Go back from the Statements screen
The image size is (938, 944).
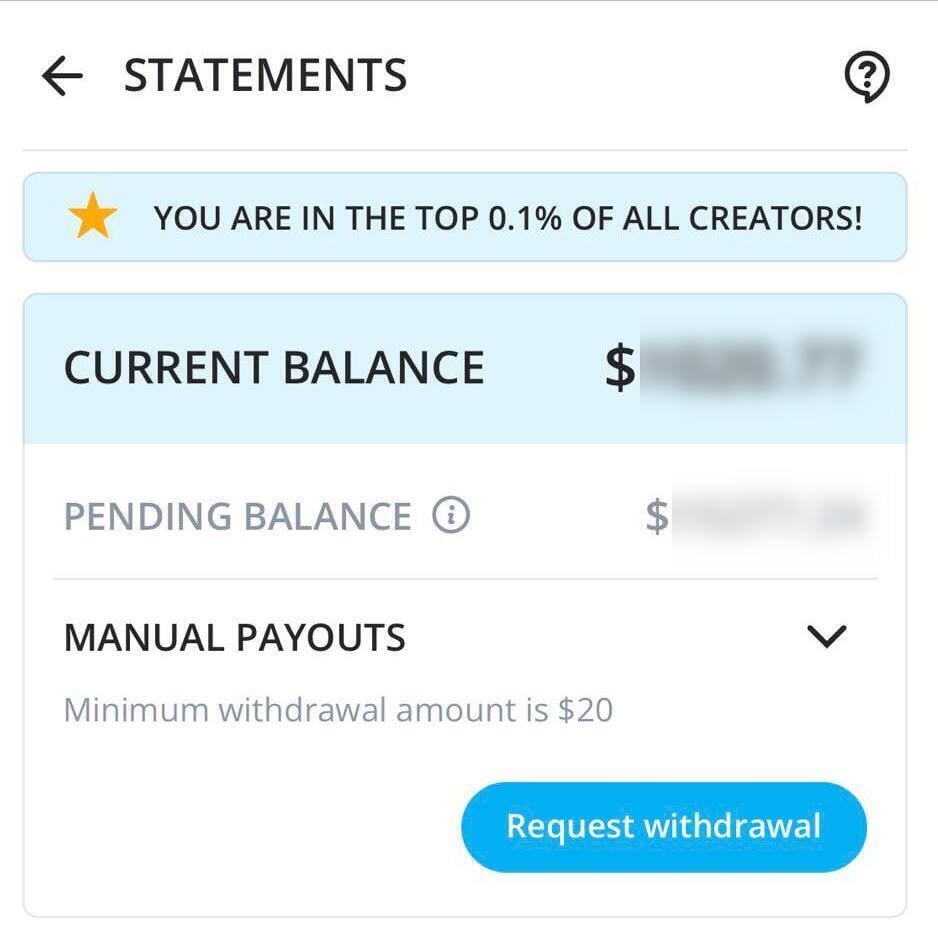62,77
